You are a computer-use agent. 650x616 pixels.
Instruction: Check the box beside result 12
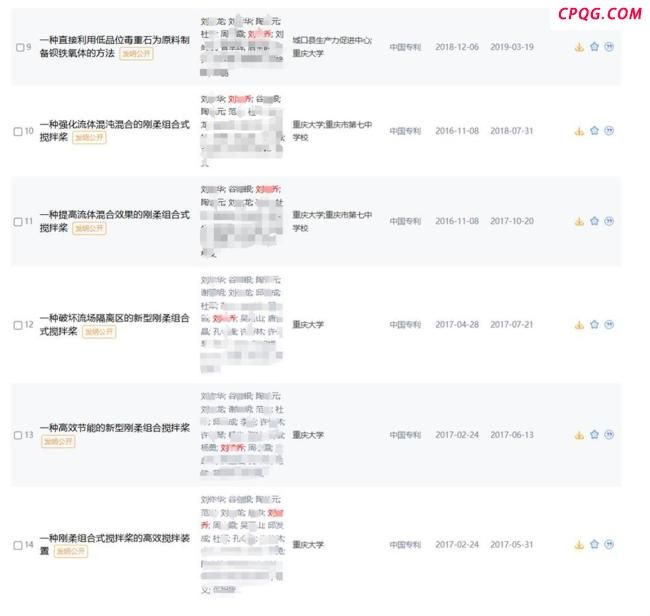click(x=19, y=325)
